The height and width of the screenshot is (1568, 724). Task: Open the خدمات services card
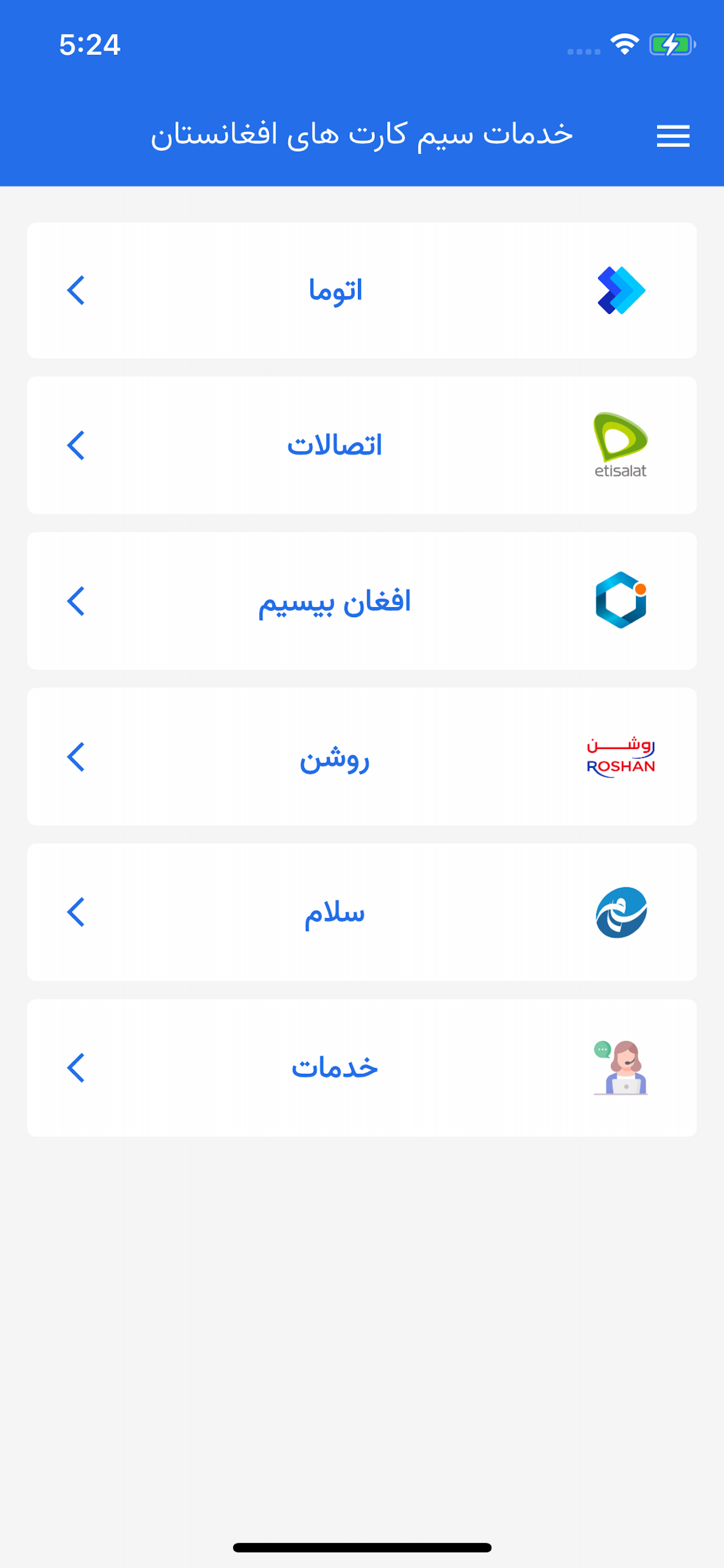point(362,1067)
